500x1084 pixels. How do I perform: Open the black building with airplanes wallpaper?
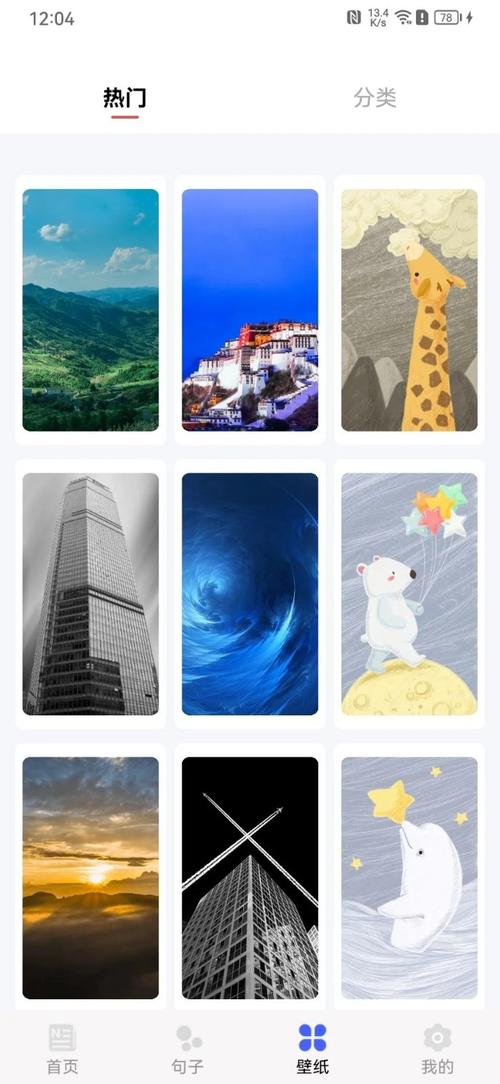250,878
